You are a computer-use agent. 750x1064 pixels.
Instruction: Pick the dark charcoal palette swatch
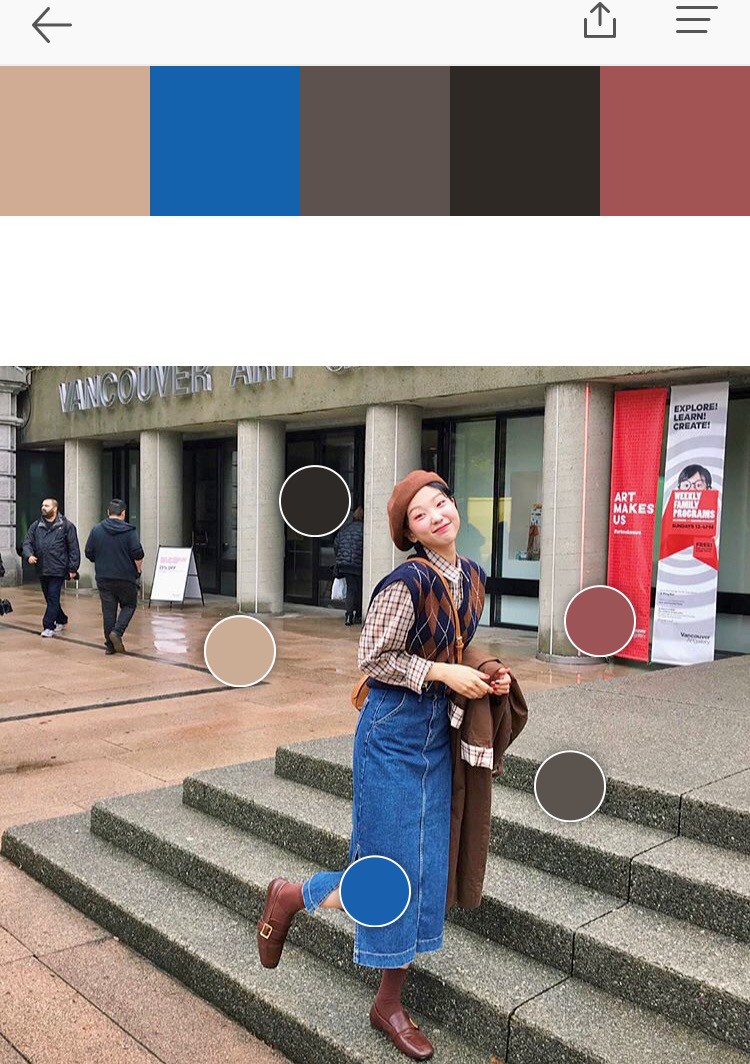click(525, 141)
